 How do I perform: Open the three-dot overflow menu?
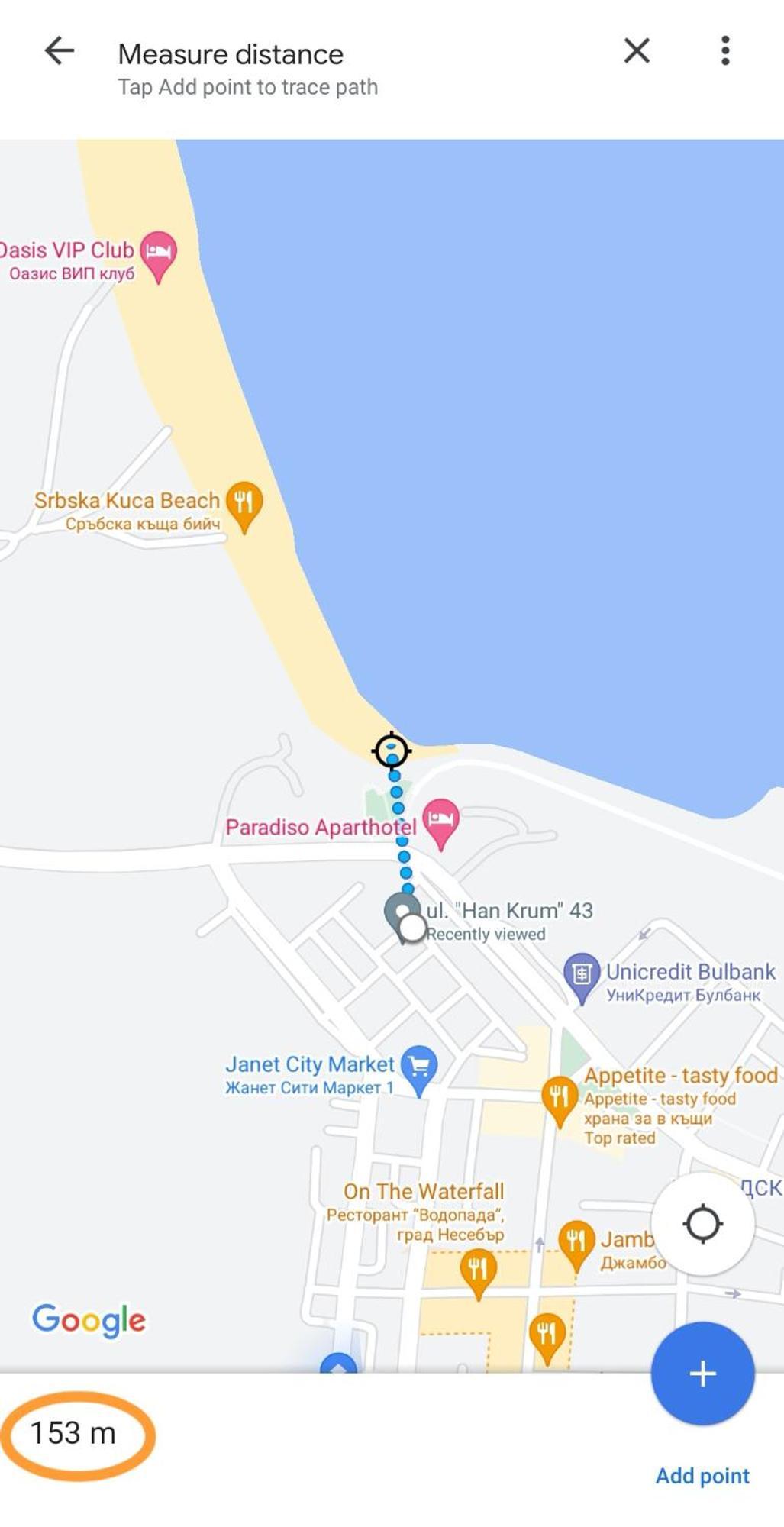coord(724,51)
